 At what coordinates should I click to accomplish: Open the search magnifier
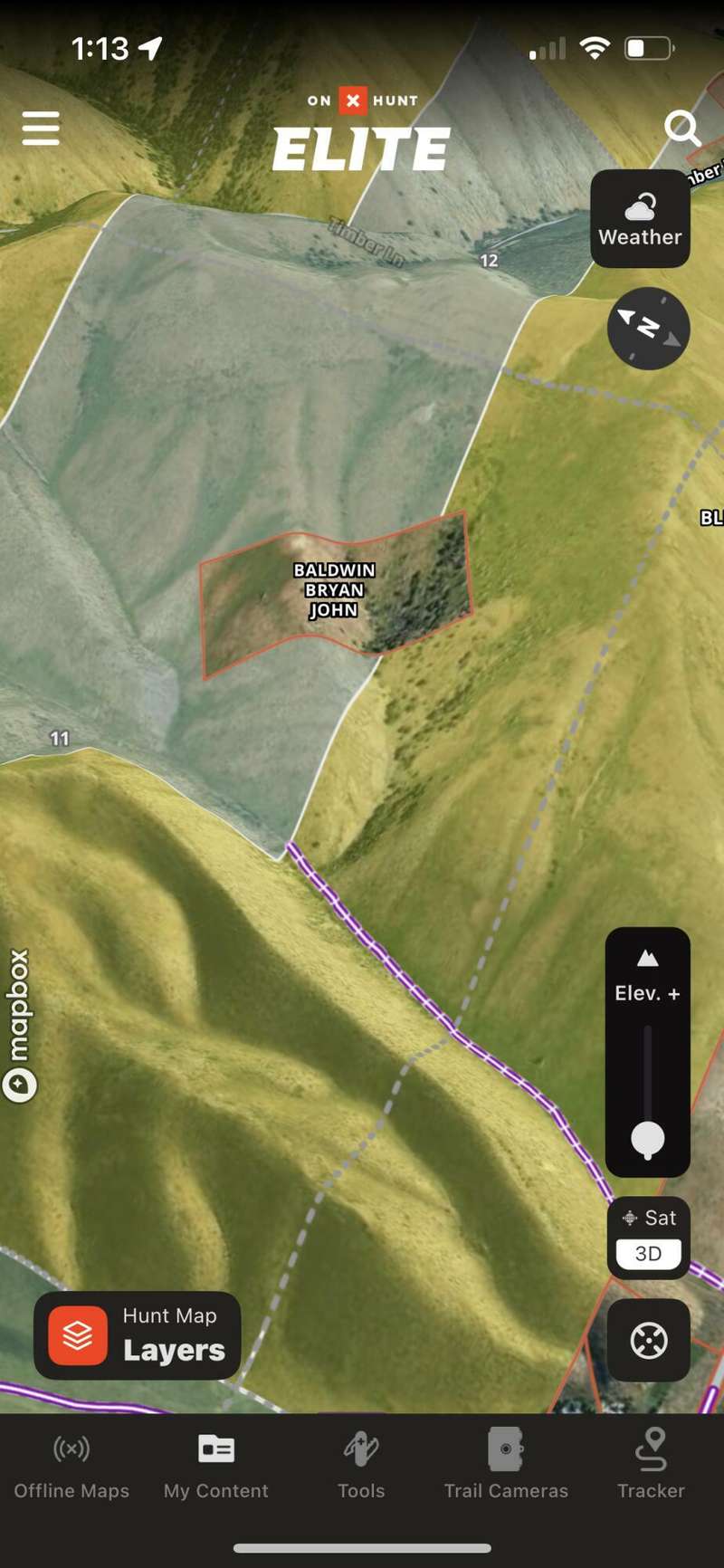(681, 129)
